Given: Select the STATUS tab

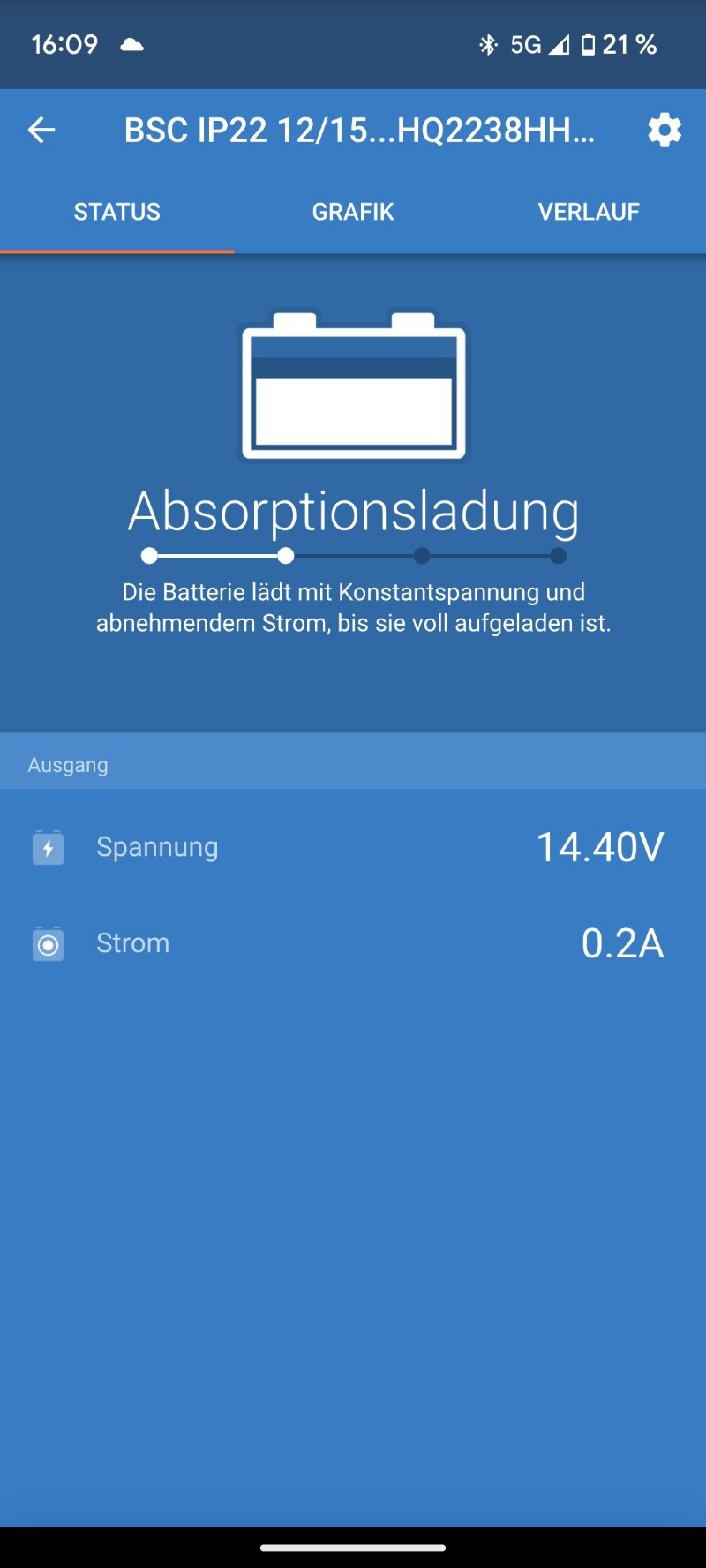Looking at the screenshot, I should click(x=117, y=212).
